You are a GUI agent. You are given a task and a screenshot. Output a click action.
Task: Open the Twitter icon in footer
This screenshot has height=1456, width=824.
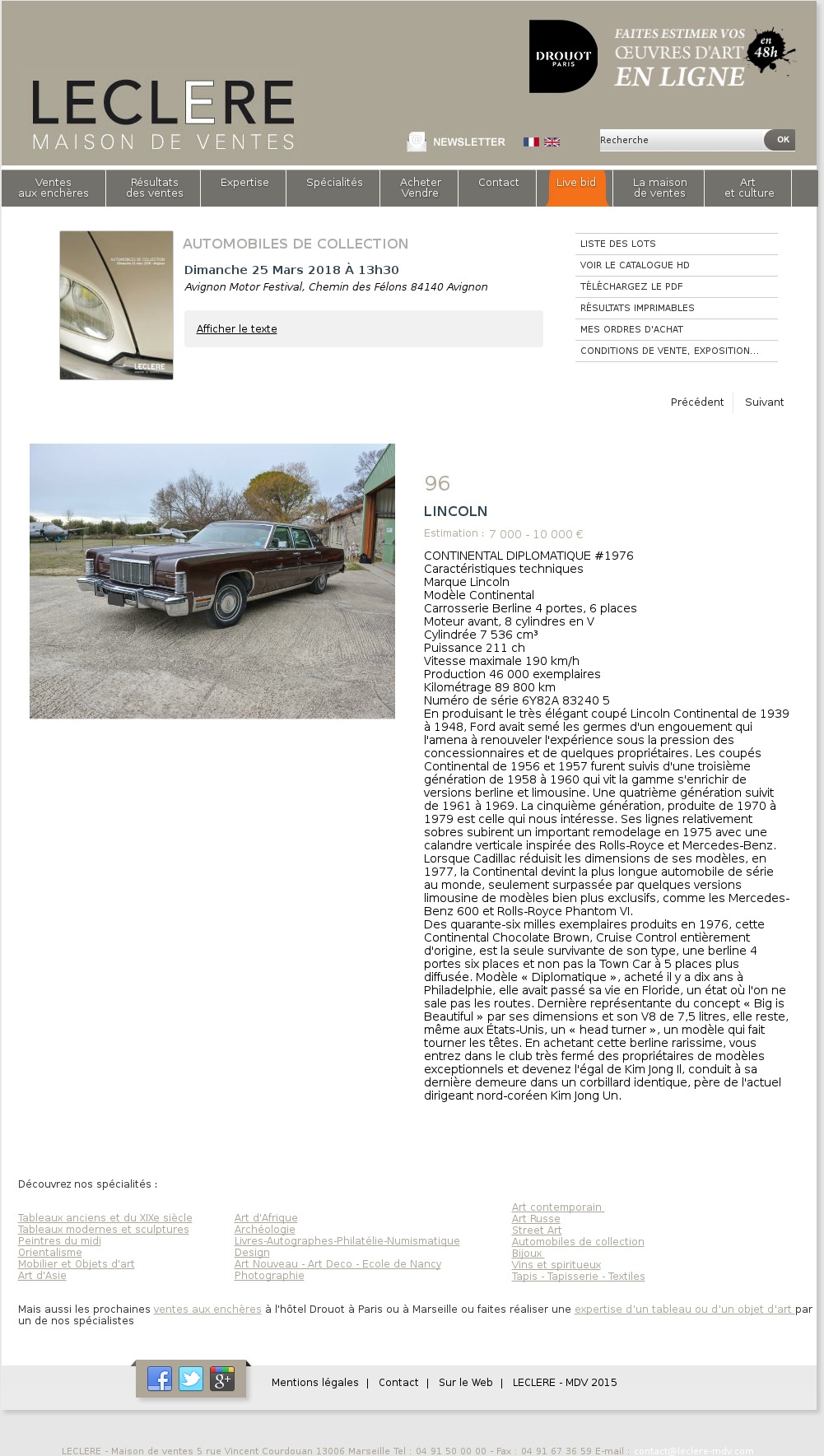point(191,1379)
